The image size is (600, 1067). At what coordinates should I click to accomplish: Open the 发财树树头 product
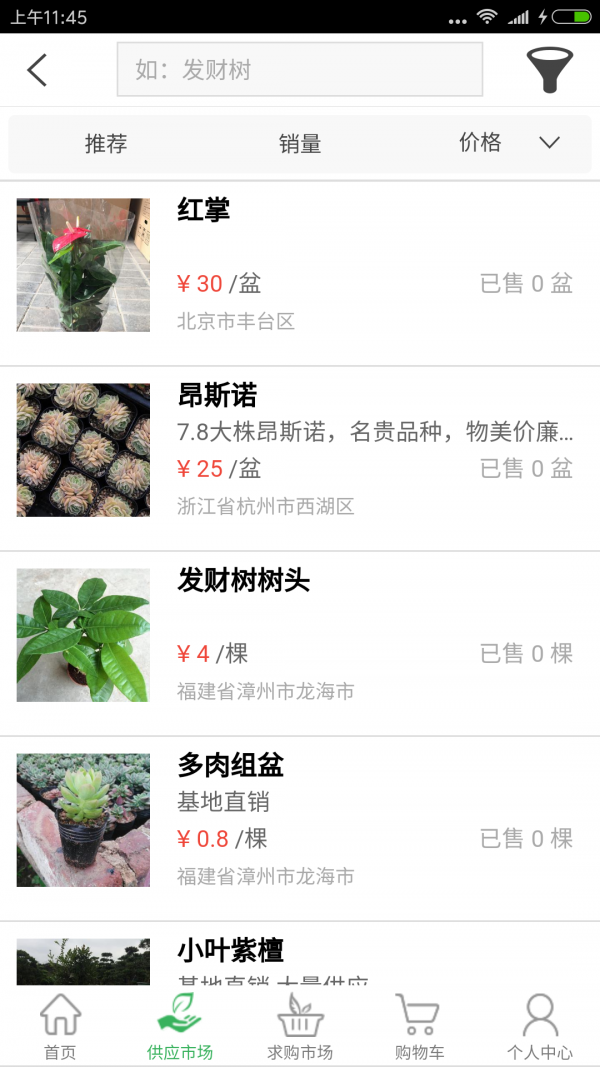click(x=300, y=635)
